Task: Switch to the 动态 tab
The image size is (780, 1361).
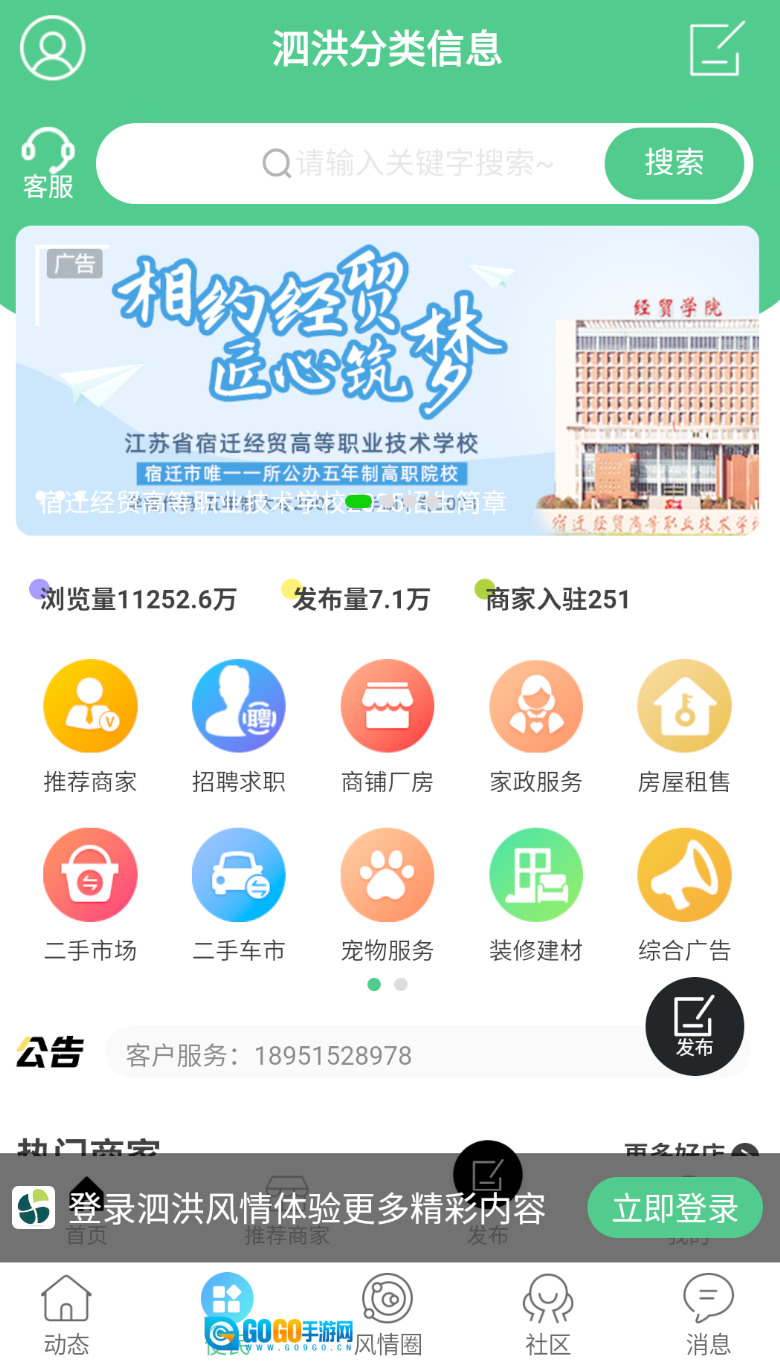Action: 66,1314
